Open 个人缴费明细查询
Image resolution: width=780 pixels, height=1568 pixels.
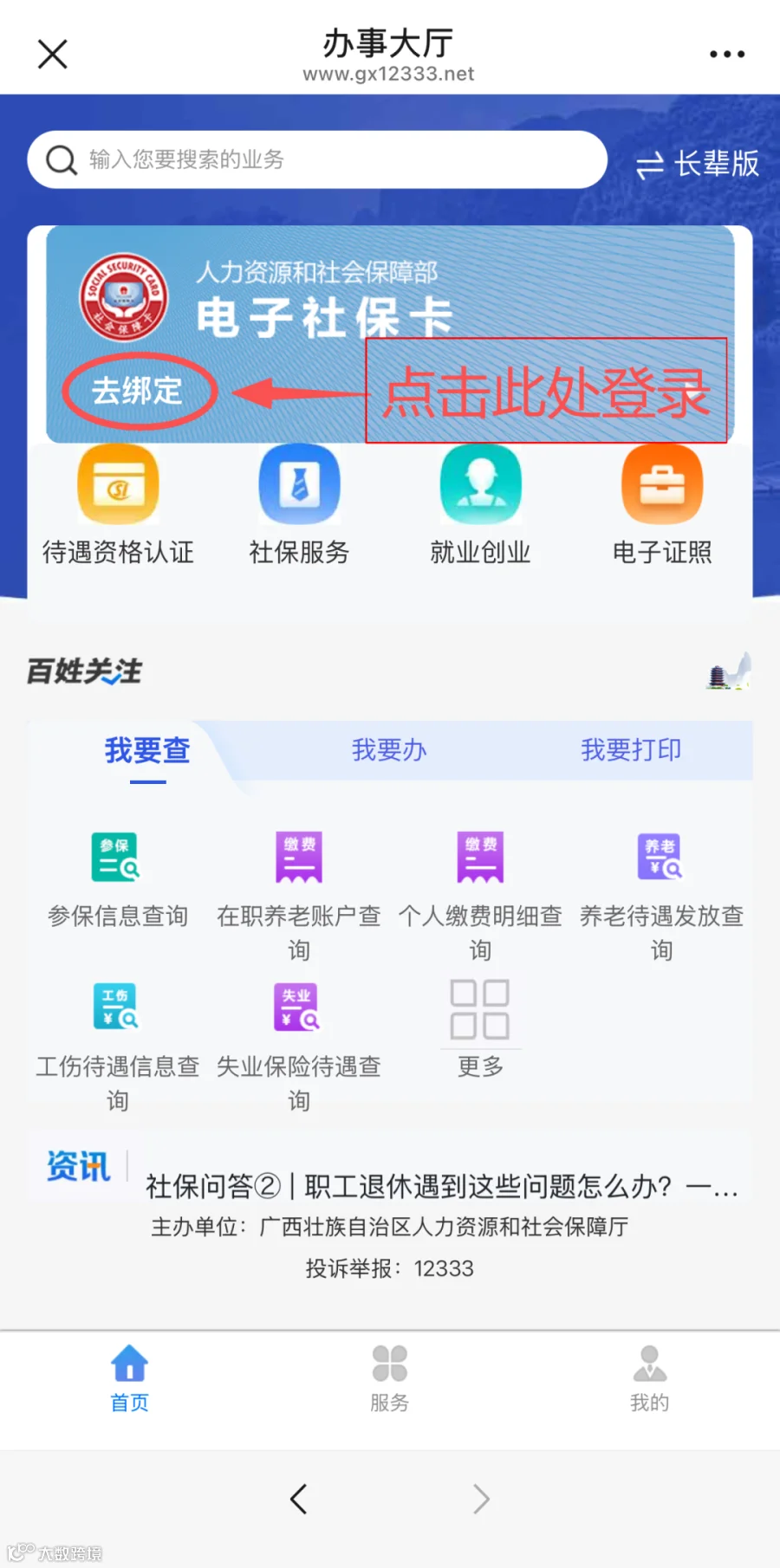[x=480, y=897]
